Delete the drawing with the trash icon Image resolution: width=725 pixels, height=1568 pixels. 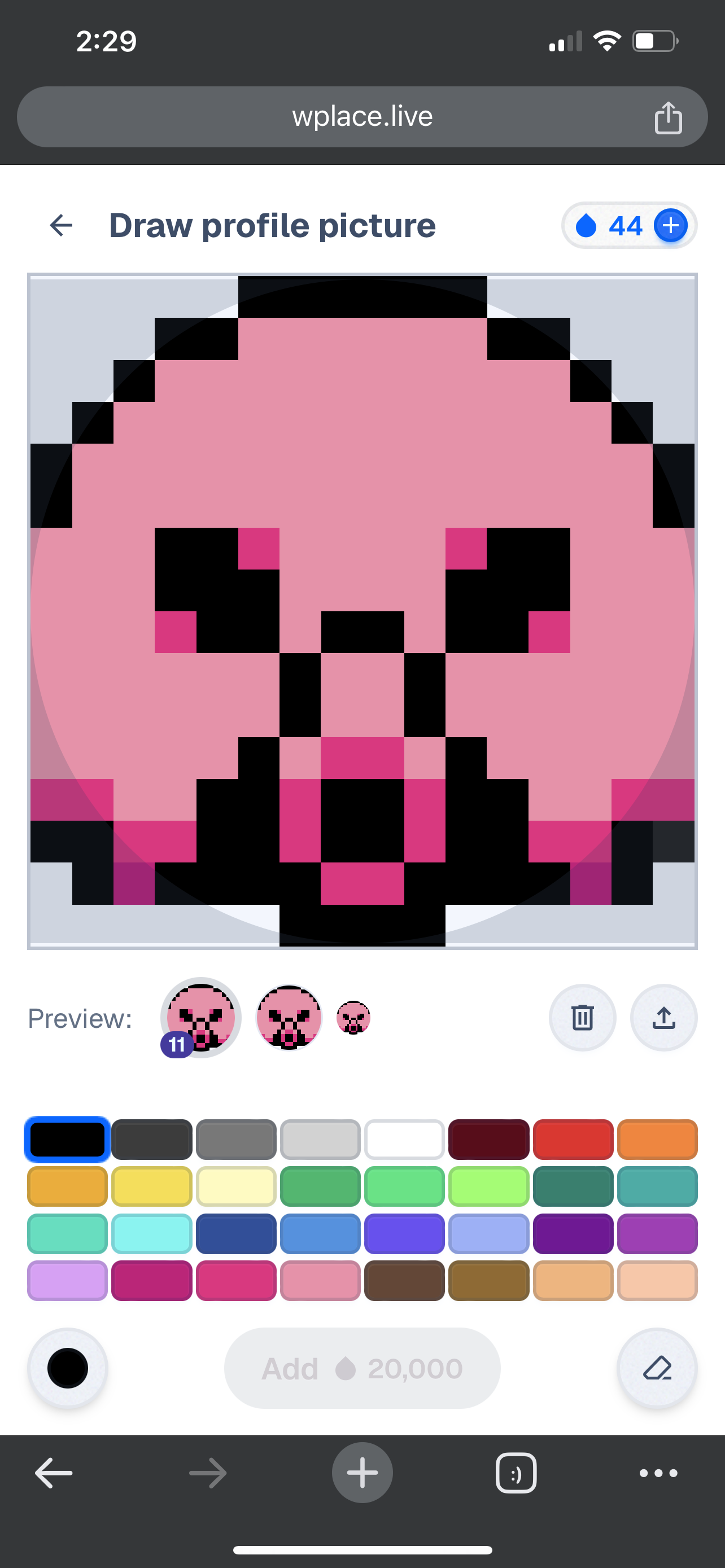tap(582, 1017)
